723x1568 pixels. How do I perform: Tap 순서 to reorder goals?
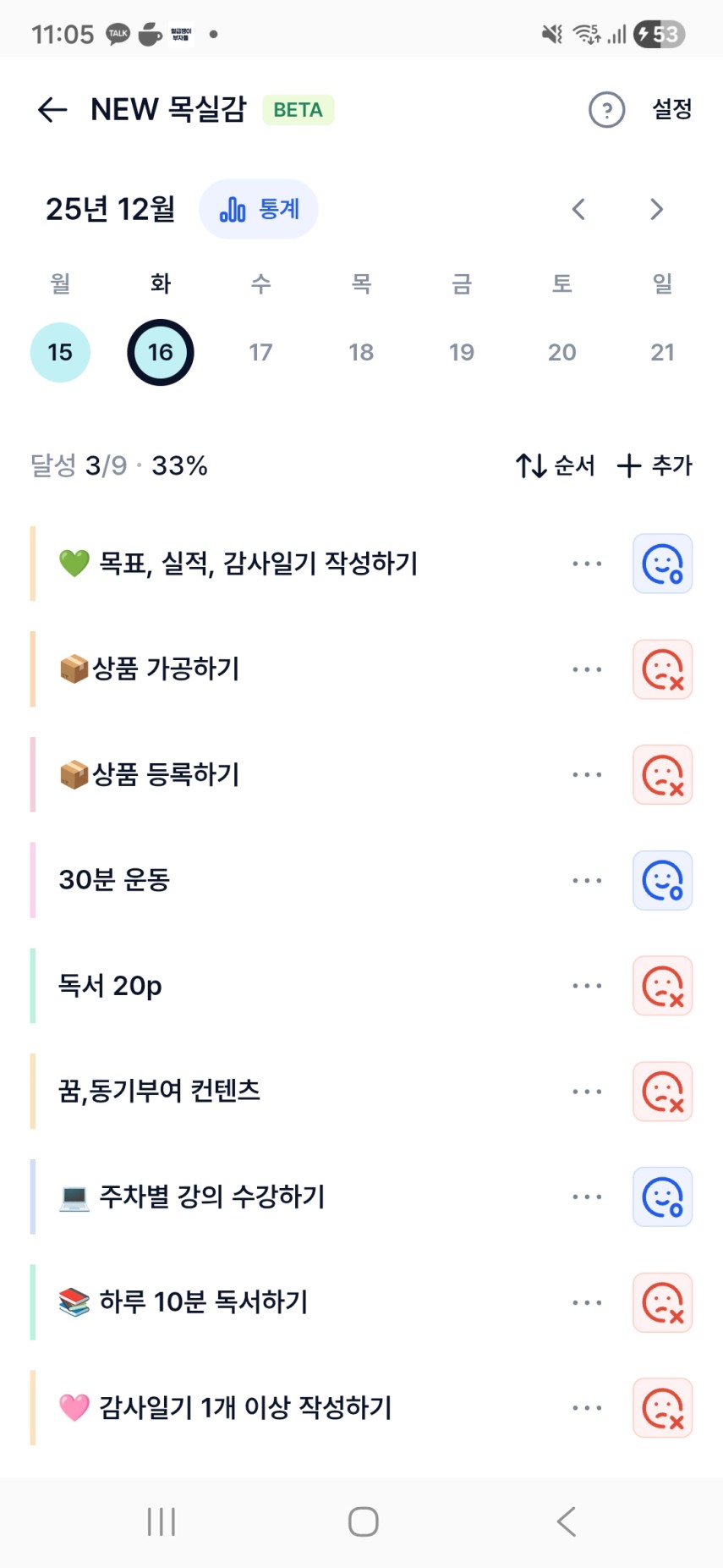556,465
